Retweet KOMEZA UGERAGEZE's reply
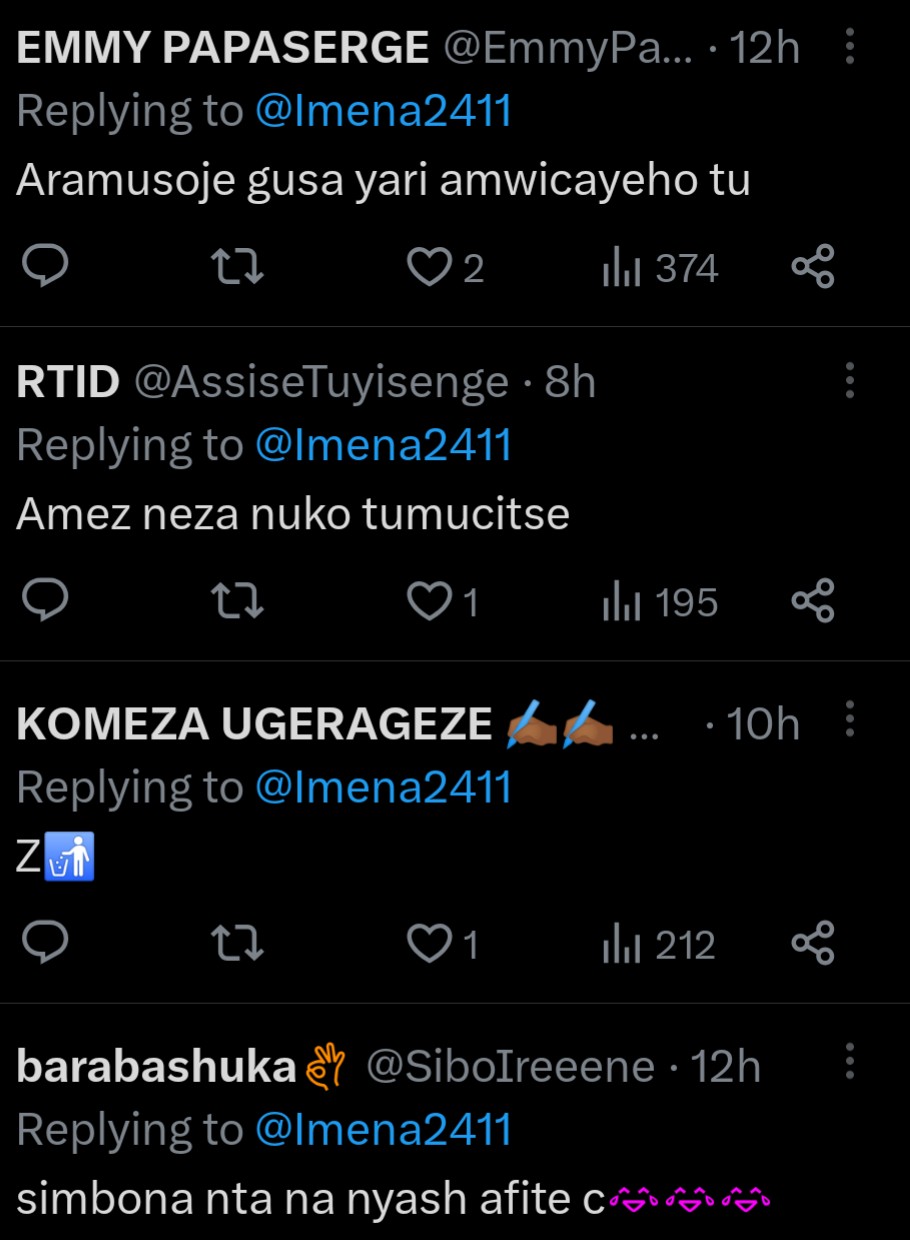Screen dimensions: 910x1240 tap(239, 944)
